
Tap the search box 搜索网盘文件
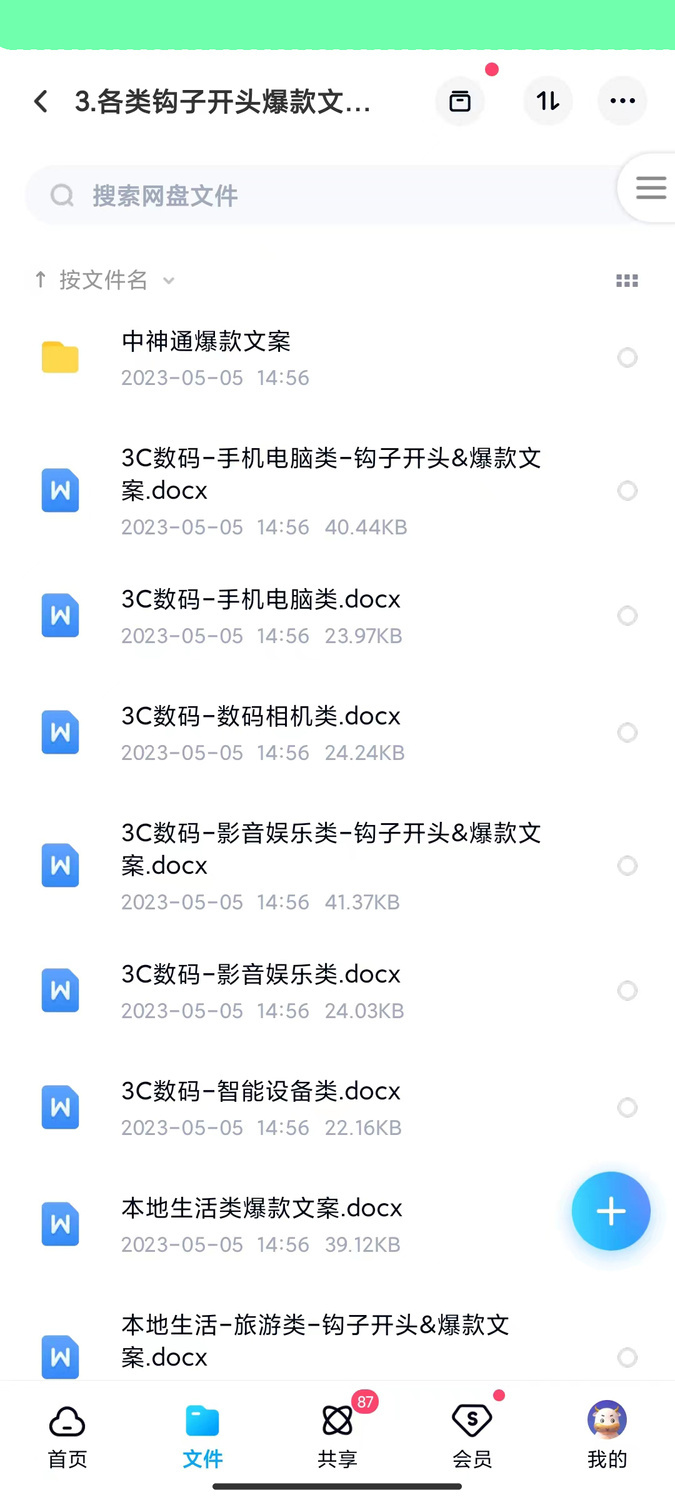(320, 195)
